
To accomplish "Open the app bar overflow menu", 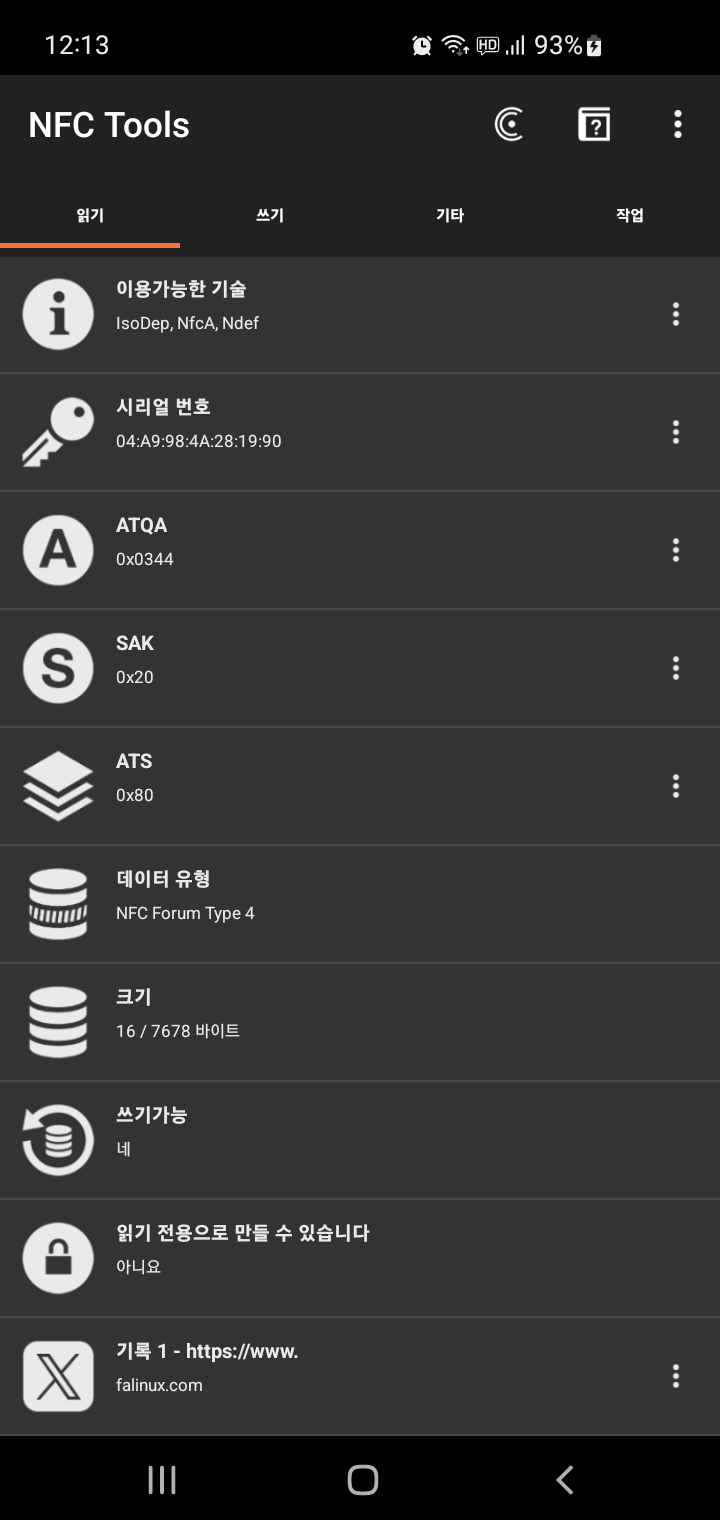I will coord(677,125).
